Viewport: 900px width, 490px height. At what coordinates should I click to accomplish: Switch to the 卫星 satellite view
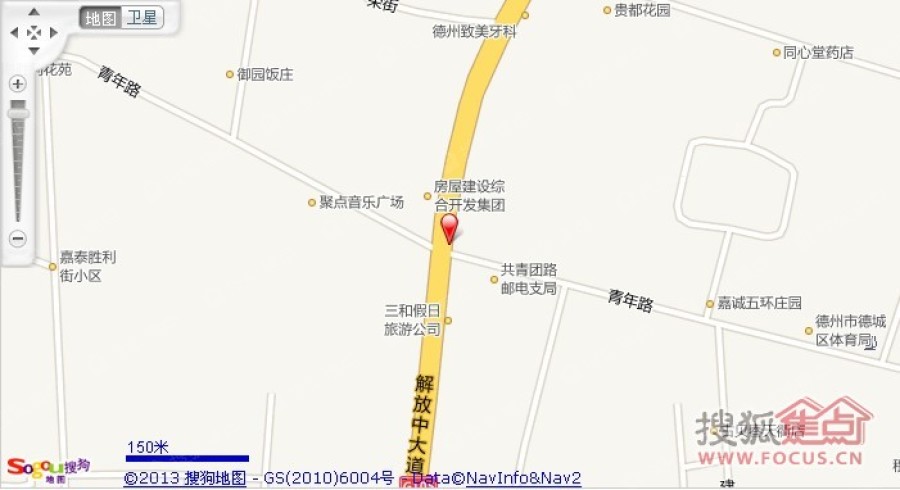[x=142, y=18]
